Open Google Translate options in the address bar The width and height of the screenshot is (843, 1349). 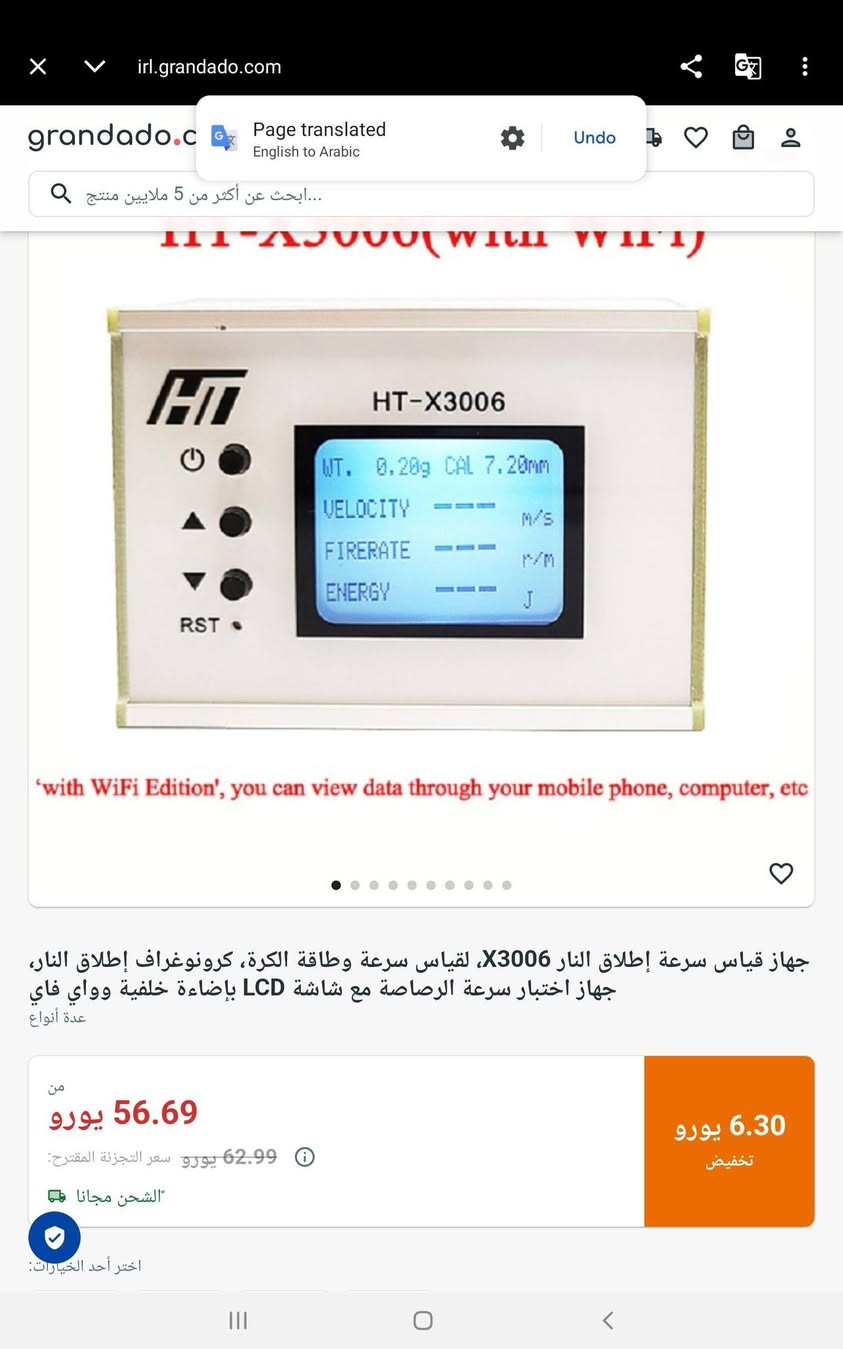click(x=747, y=66)
